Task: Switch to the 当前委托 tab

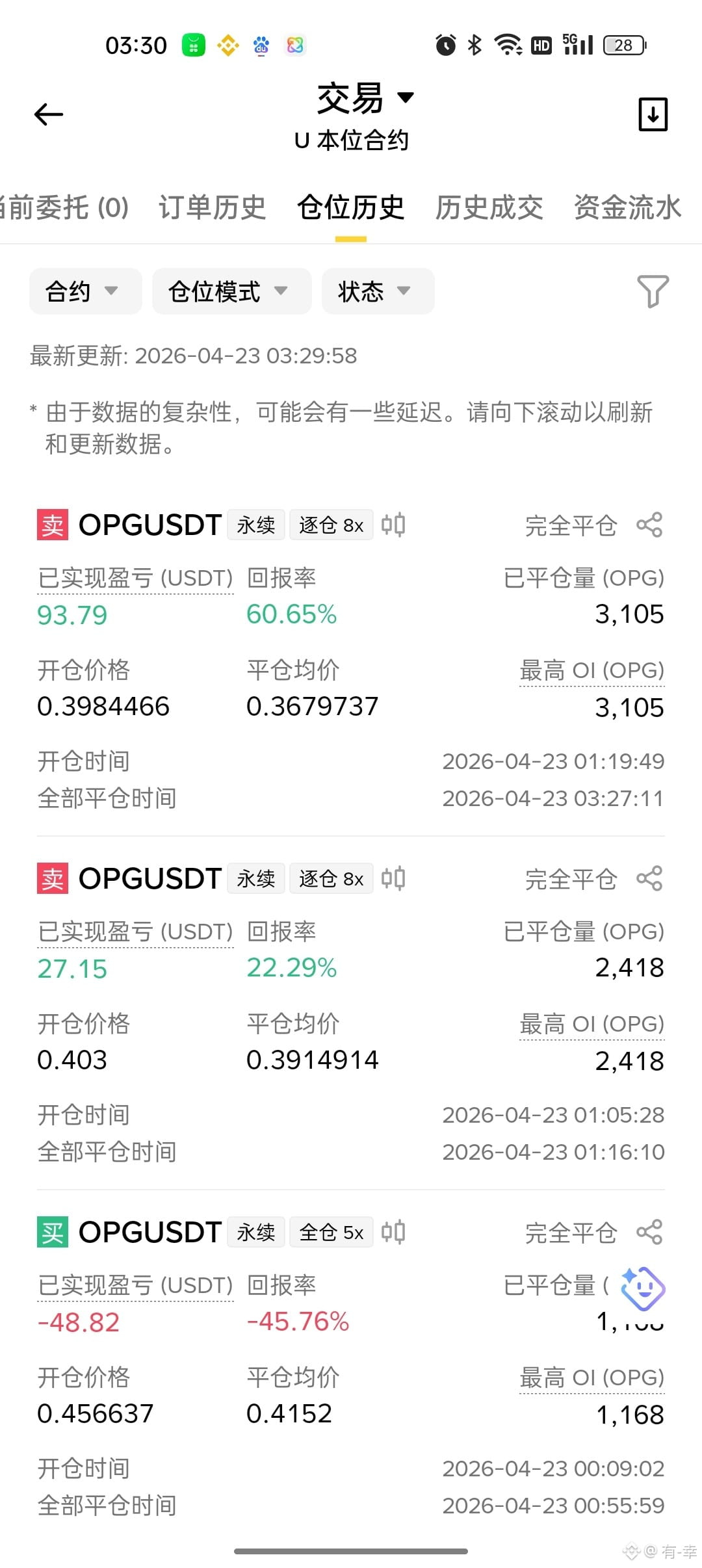Action: (63, 208)
